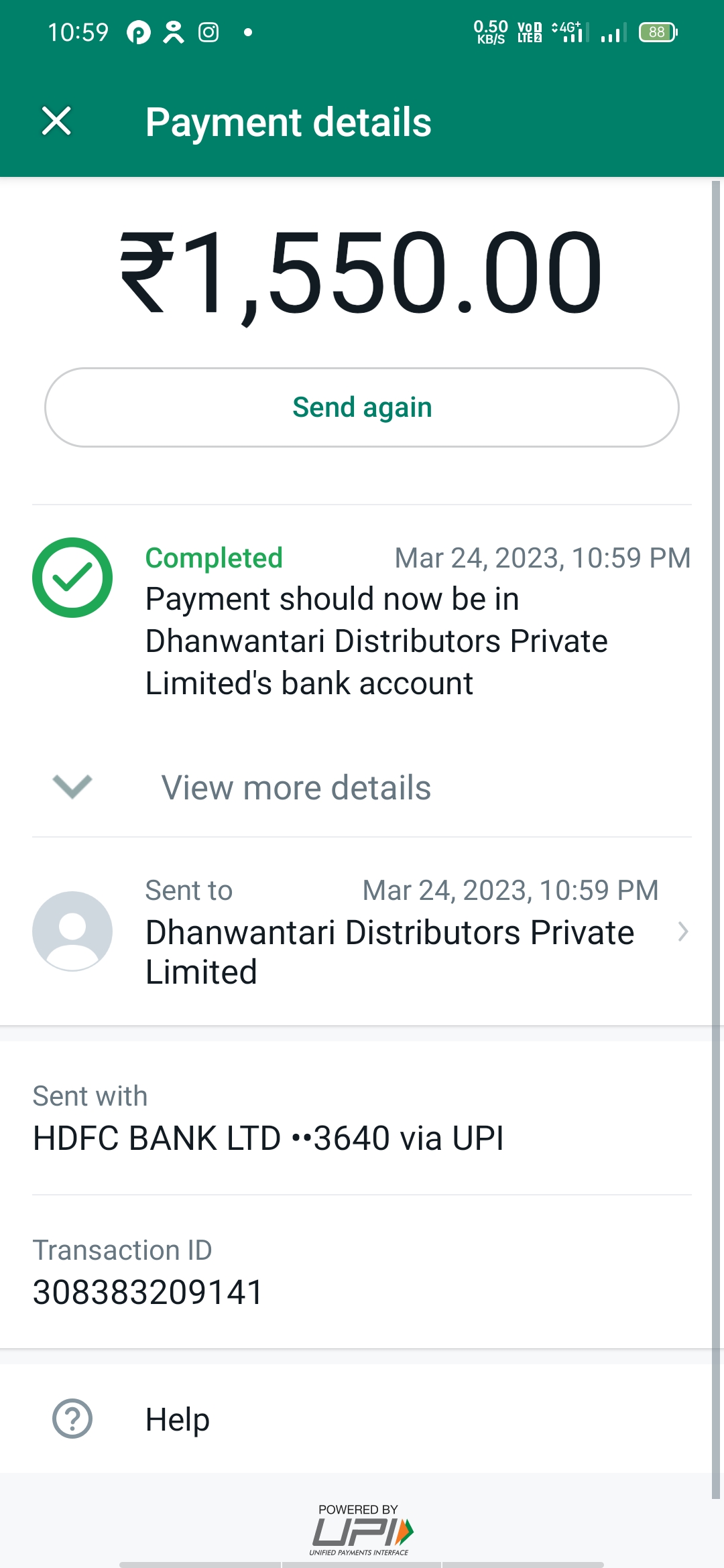Screen dimensions: 724x1568
Task: Open Dhanwantari Distributors Private Limited recipient row
Action: pyautogui.click(x=362, y=931)
